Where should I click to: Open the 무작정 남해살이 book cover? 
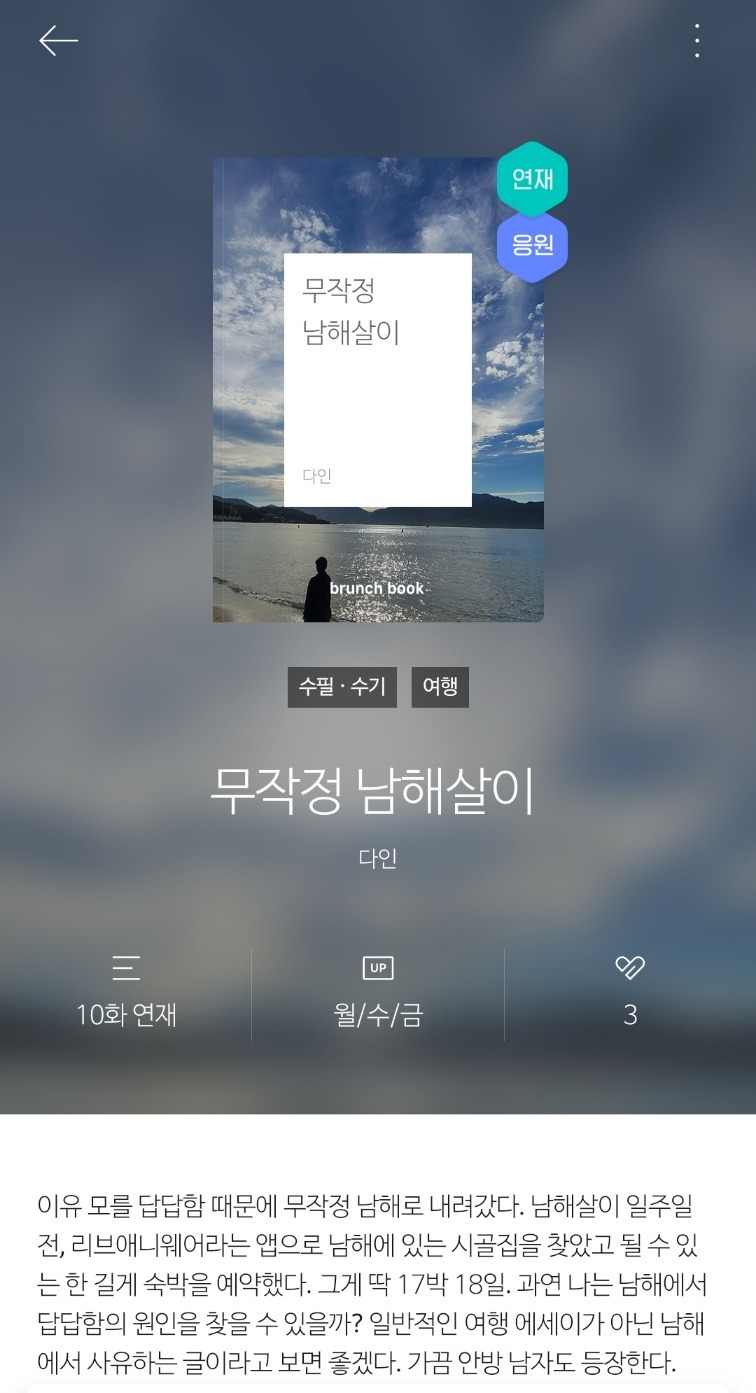tap(378, 390)
